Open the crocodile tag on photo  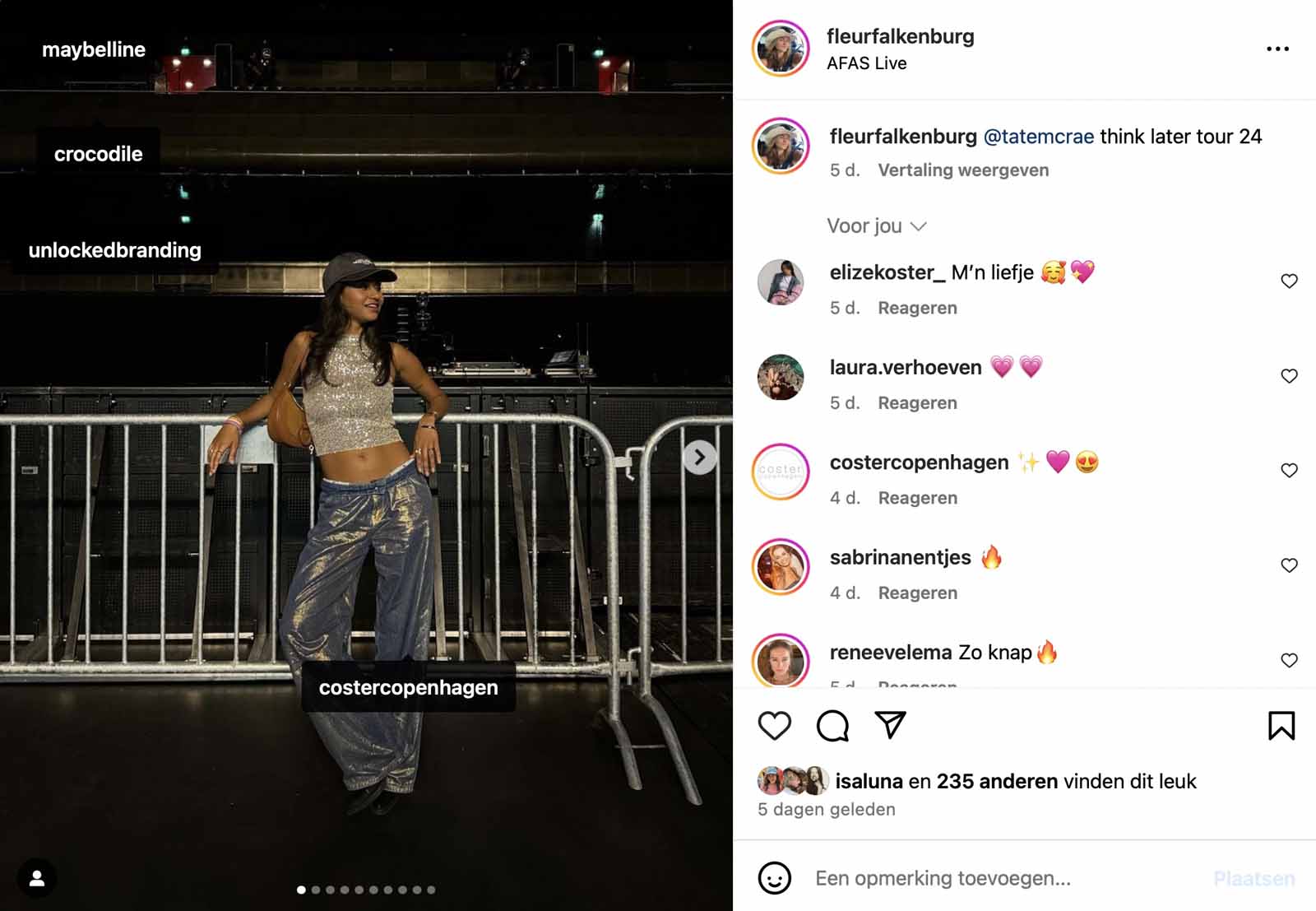tap(98, 154)
